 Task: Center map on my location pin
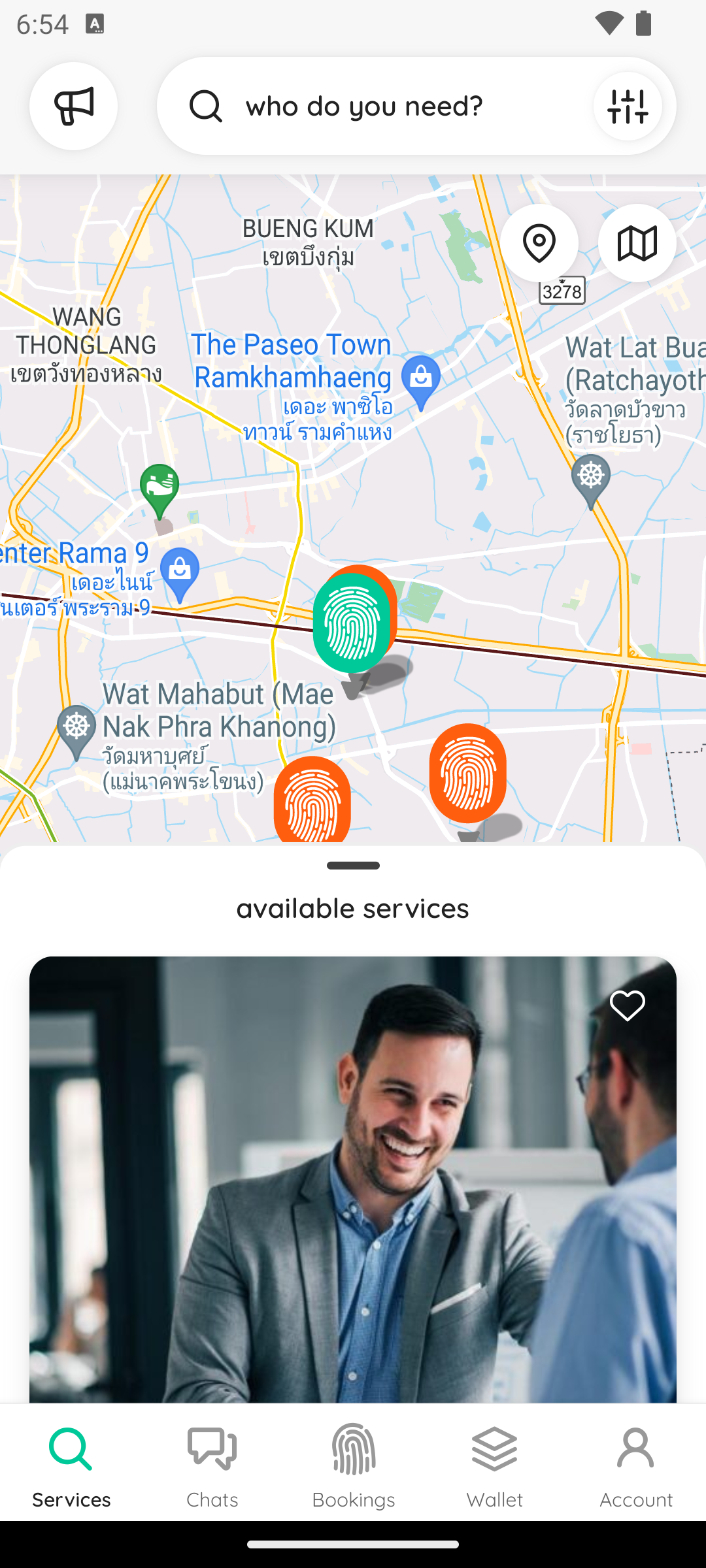539,243
